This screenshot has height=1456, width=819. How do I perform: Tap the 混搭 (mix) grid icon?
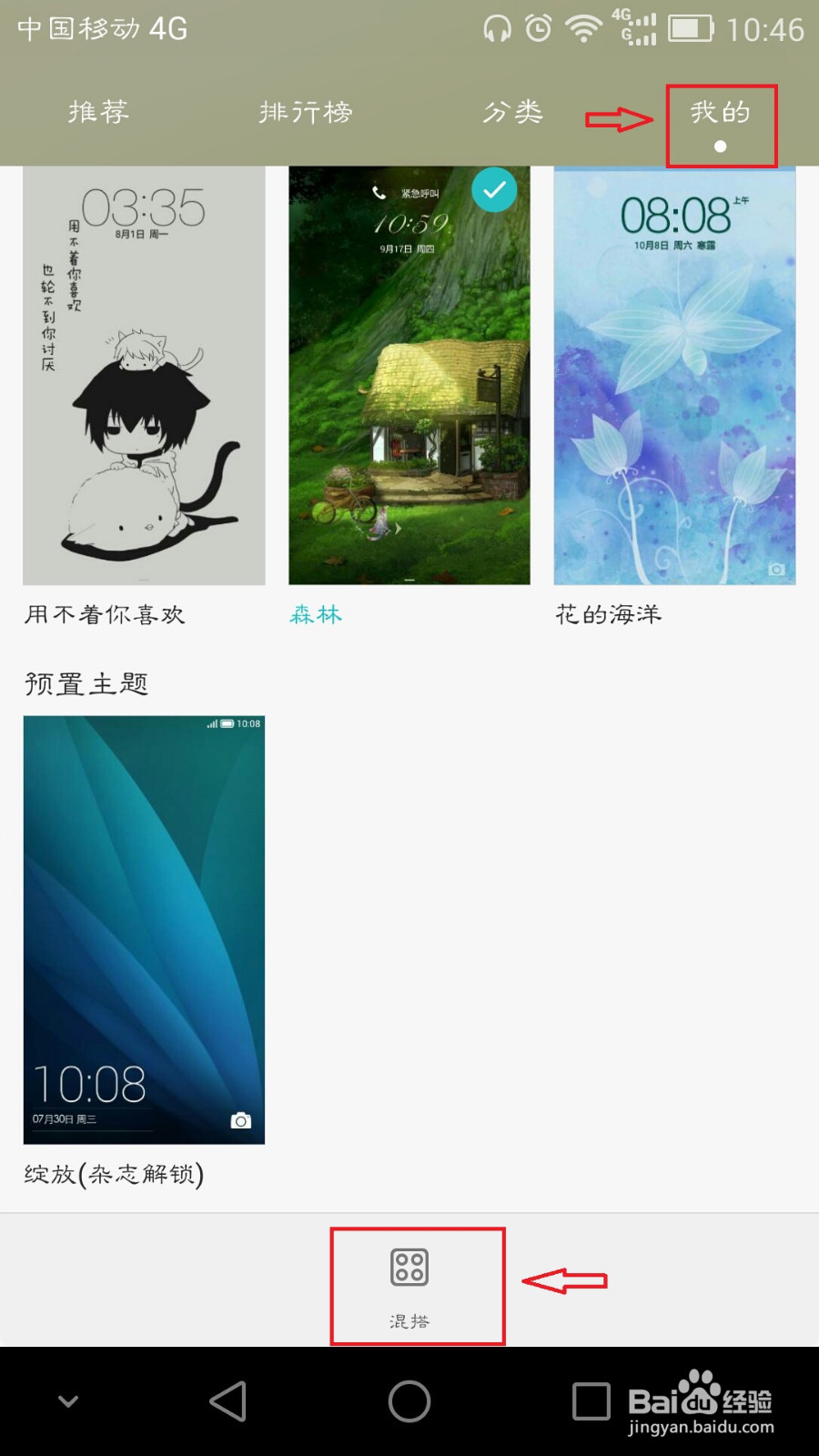click(x=409, y=1265)
